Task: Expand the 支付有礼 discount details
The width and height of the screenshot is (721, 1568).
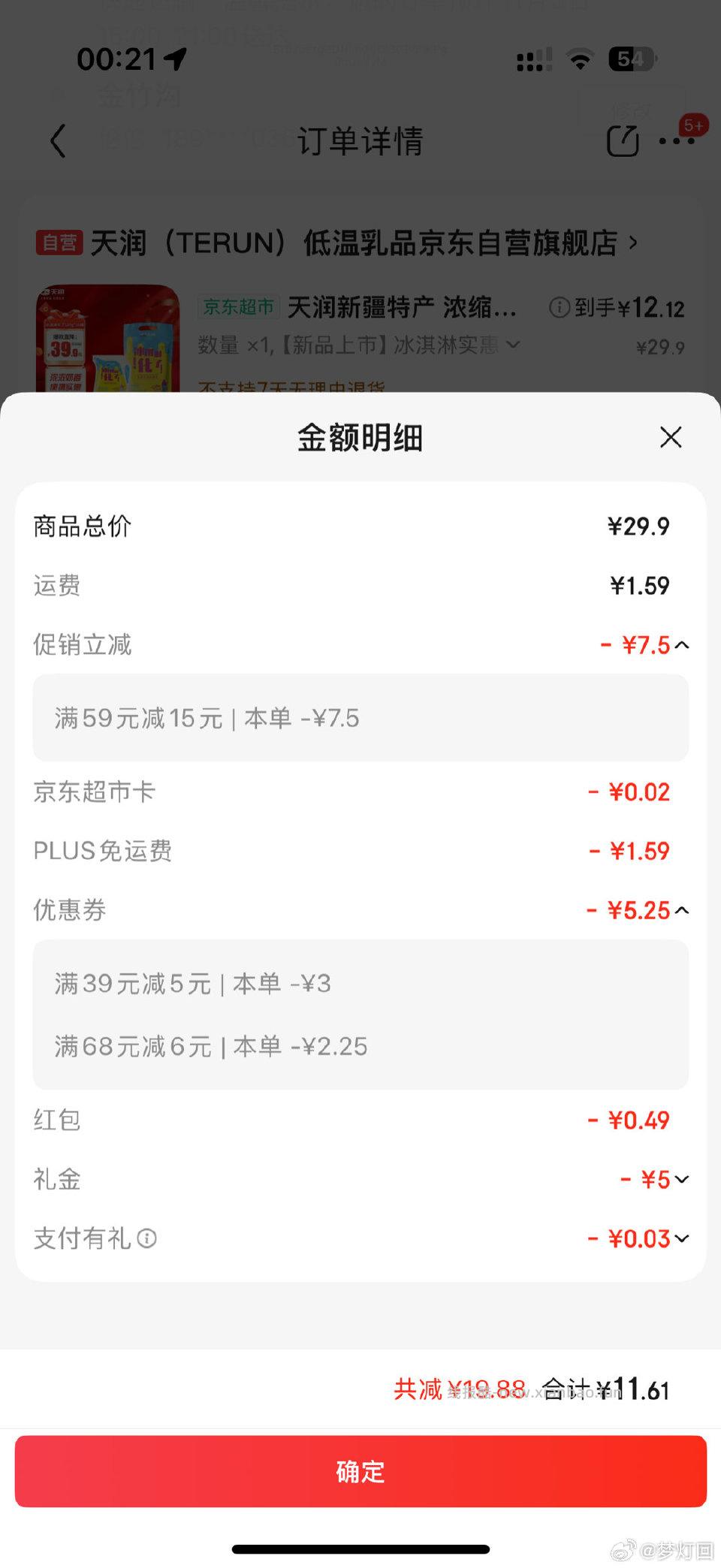Action: tap(682, 1239)
